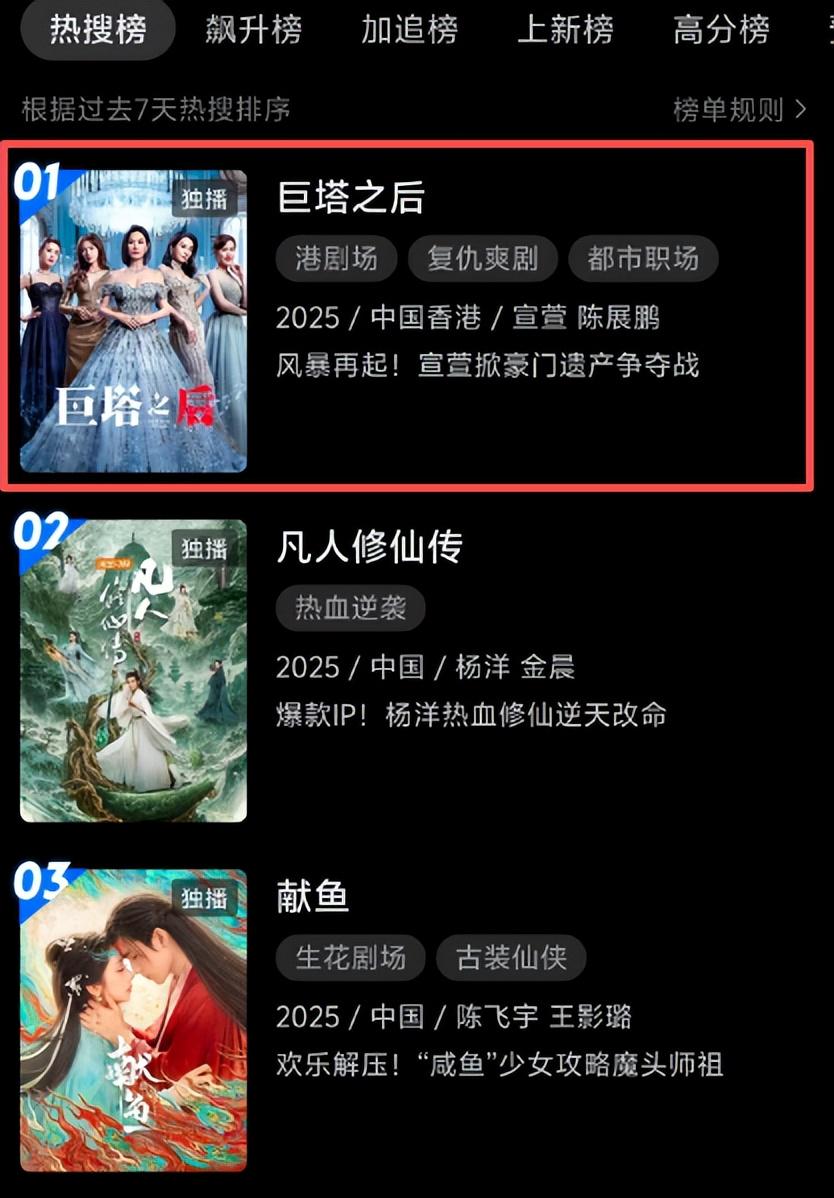The image size is (834, 1198).
Task: Tap the 巨塔之后 poster
Action: click(133, 321)
